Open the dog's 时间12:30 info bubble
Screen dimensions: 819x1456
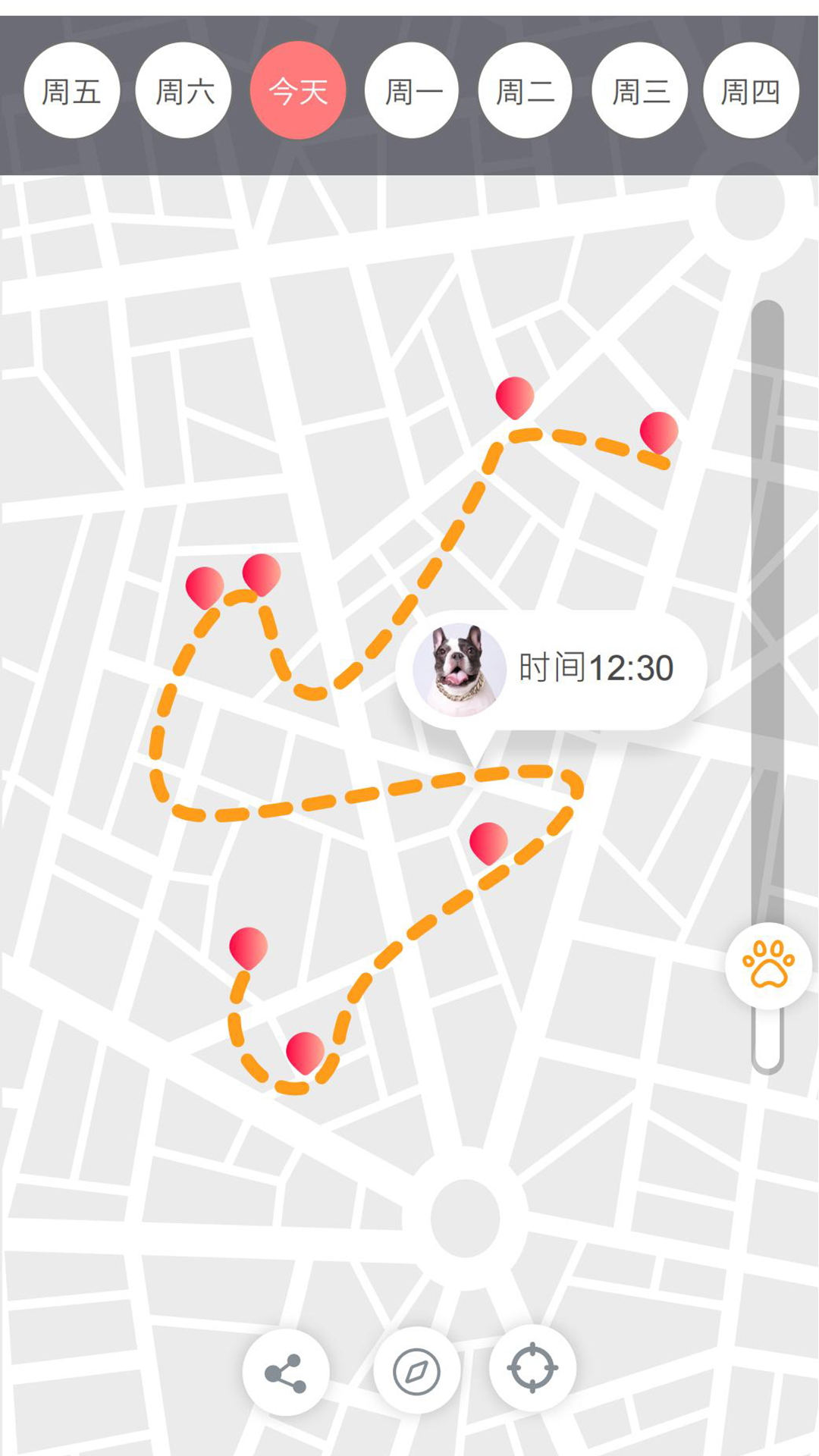pyautogui.click(x=552, y=669)
